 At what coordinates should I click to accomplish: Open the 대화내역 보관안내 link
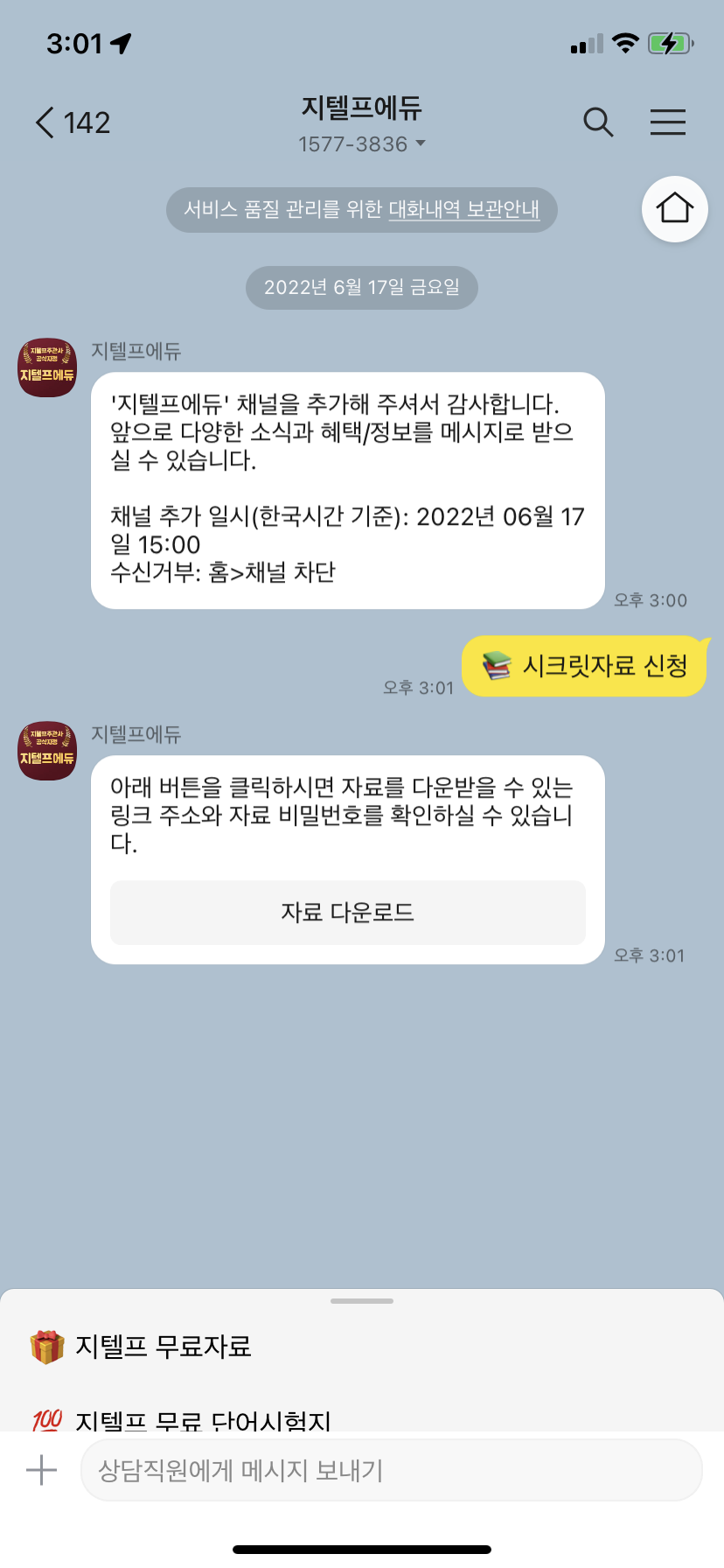click(463, 210)
